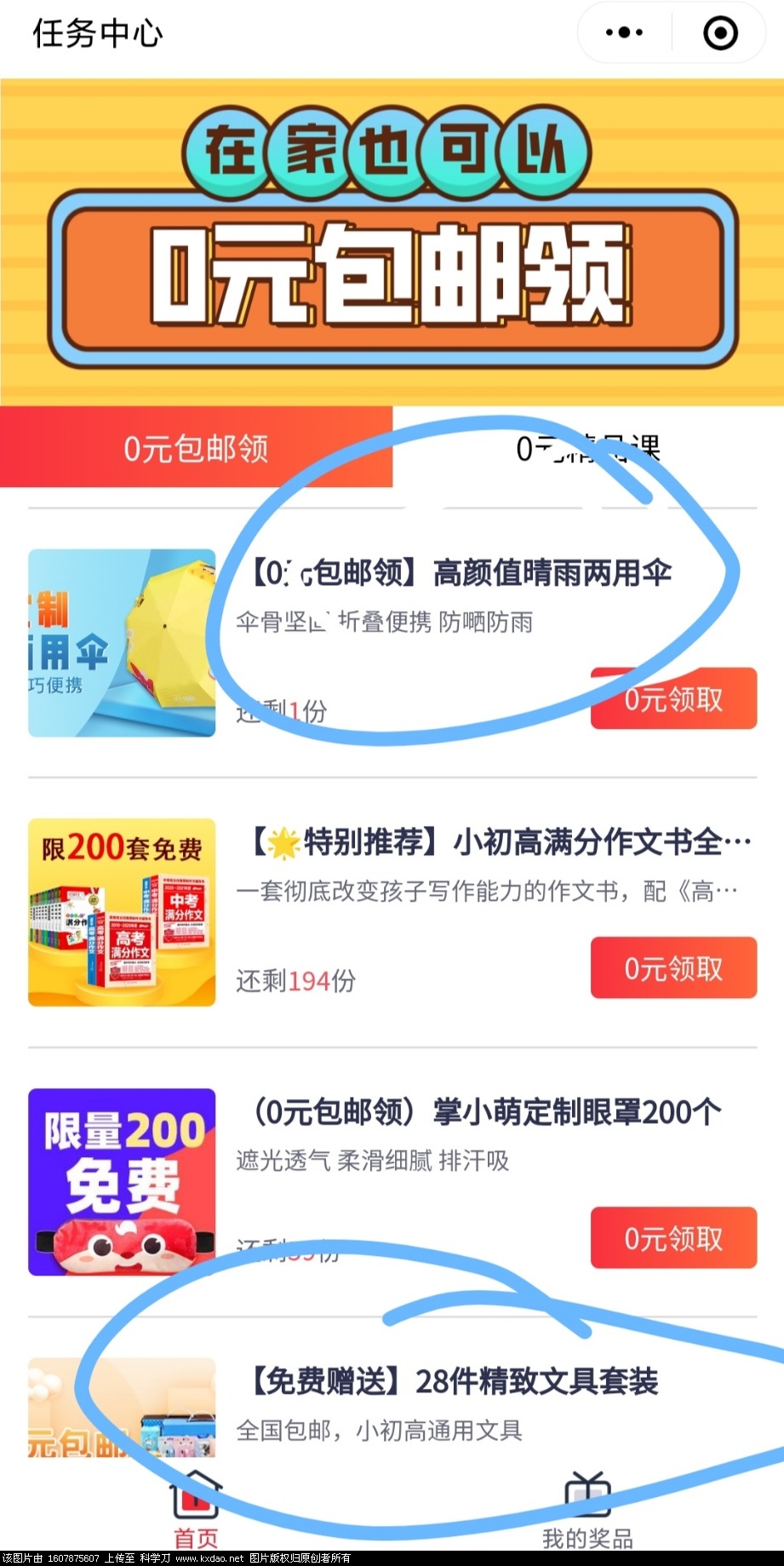
Task: Claim the 晴雨两用伞 with 0元领取
Action: pos(672,699)
